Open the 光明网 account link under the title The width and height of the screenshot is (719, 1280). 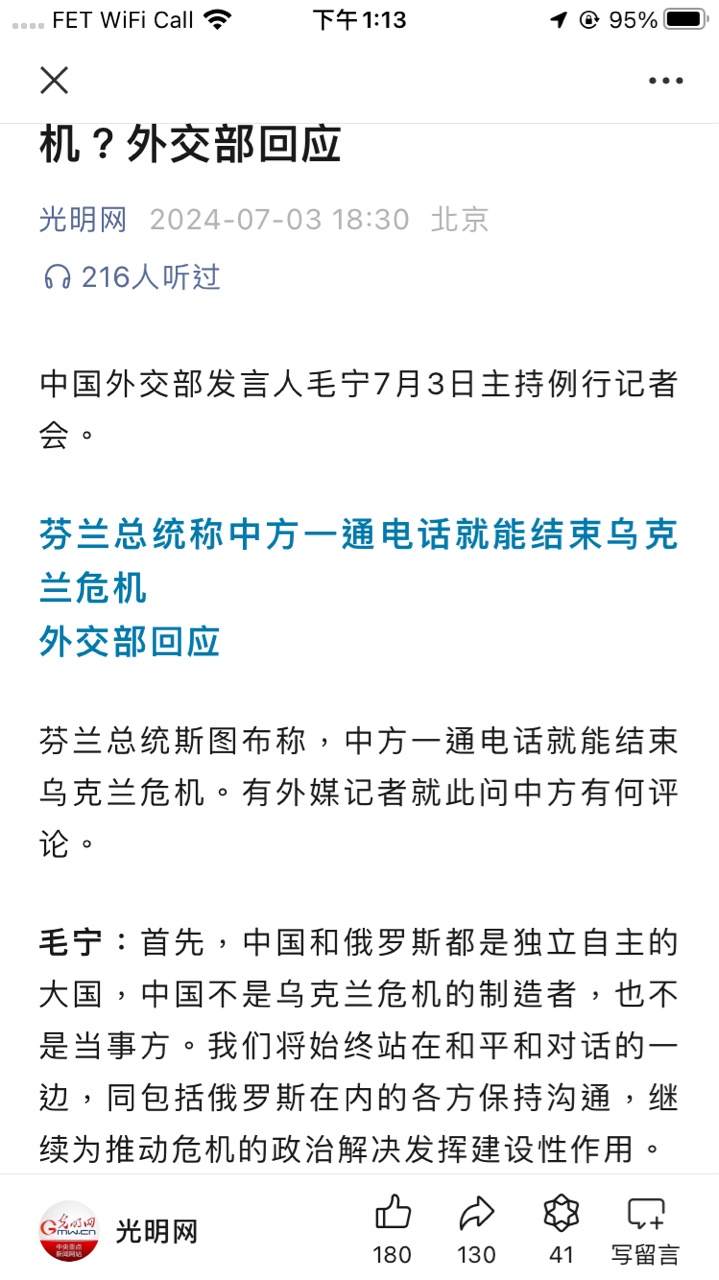click(83, 219)
